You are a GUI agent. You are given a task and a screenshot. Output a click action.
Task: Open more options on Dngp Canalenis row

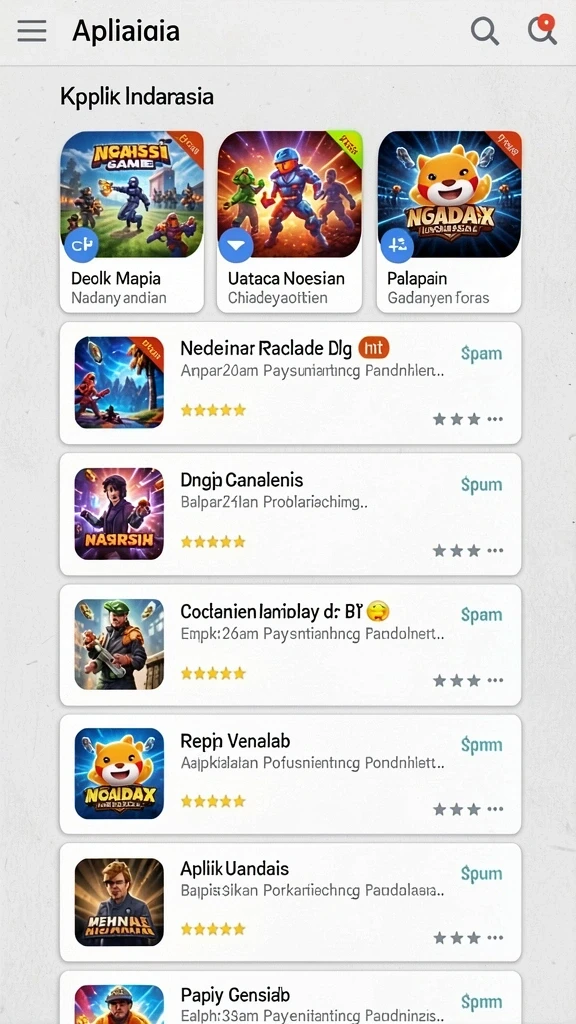[496, 551]
